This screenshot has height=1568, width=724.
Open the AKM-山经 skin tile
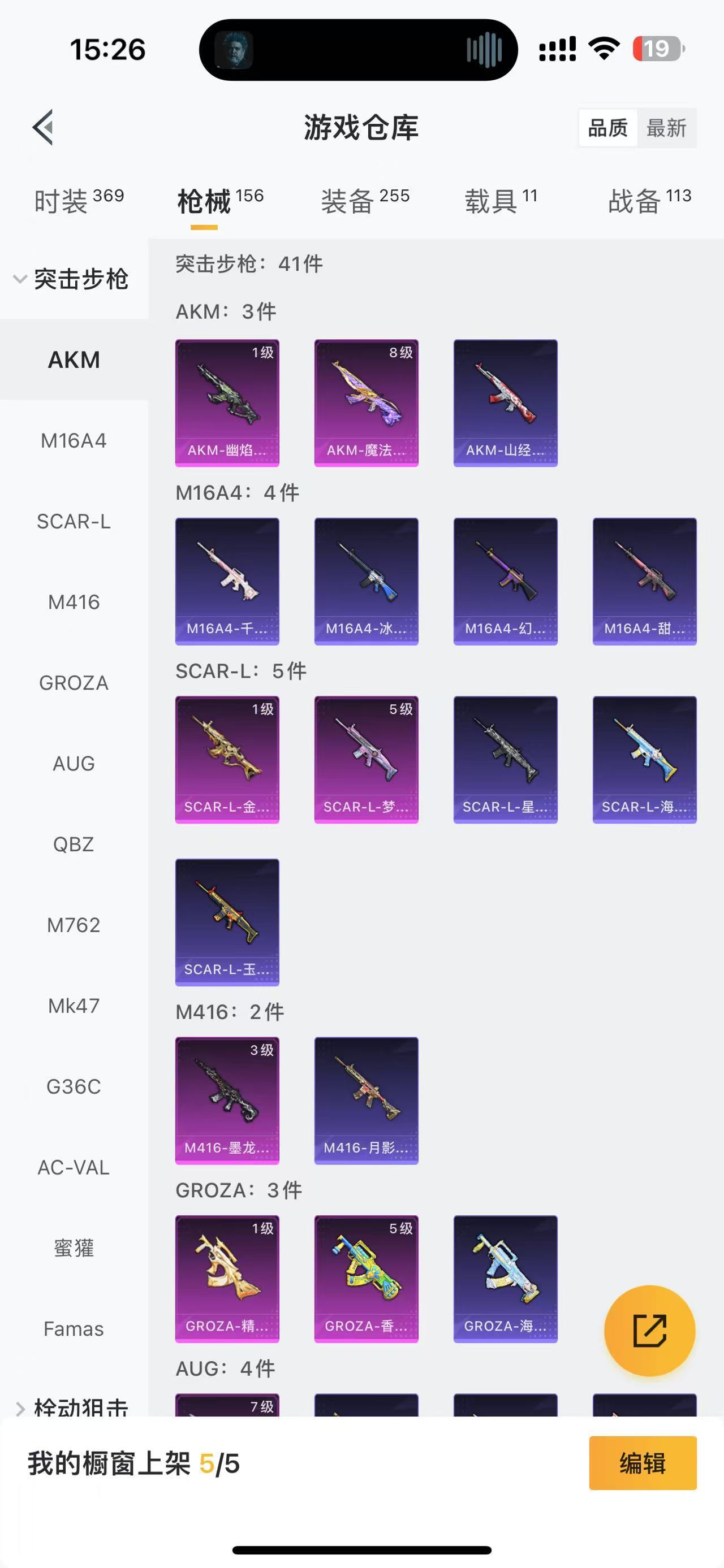point(505,402)
